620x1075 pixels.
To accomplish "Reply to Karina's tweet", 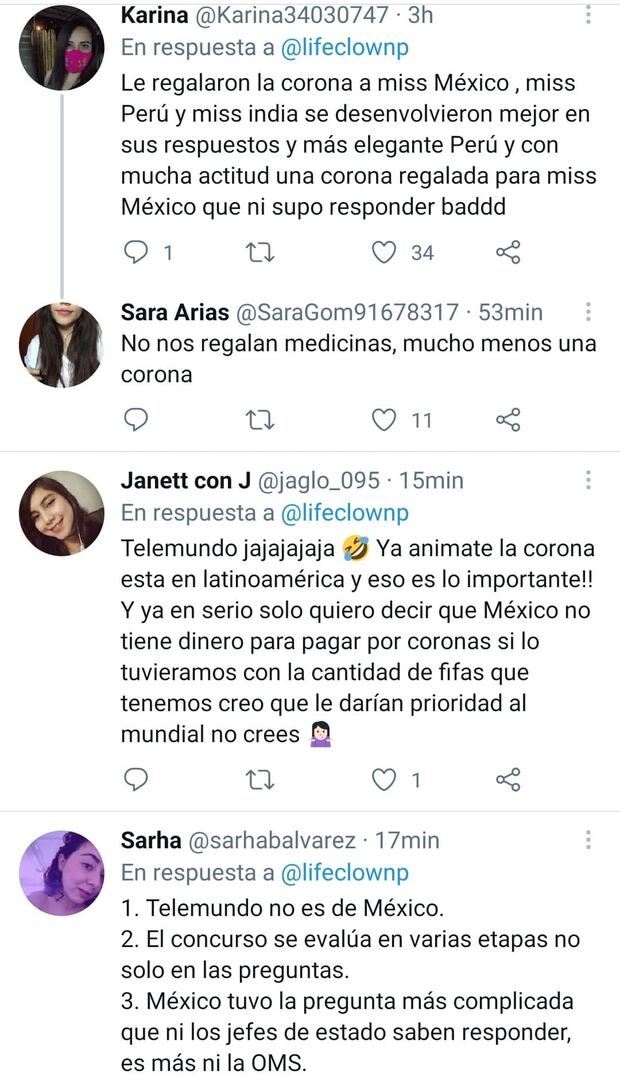I will click(136, 253).
